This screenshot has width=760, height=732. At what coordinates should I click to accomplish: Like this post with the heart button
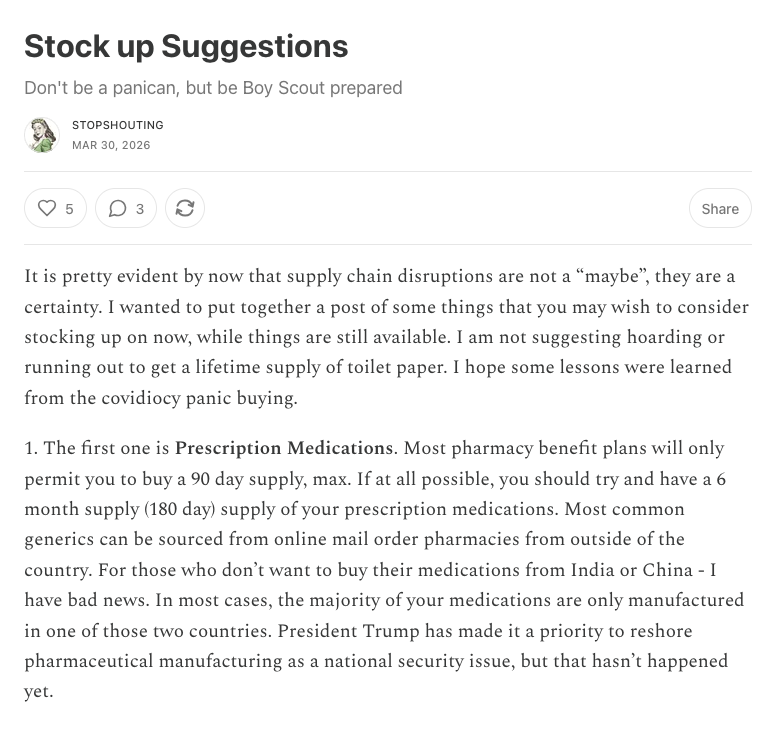point(55,208)
